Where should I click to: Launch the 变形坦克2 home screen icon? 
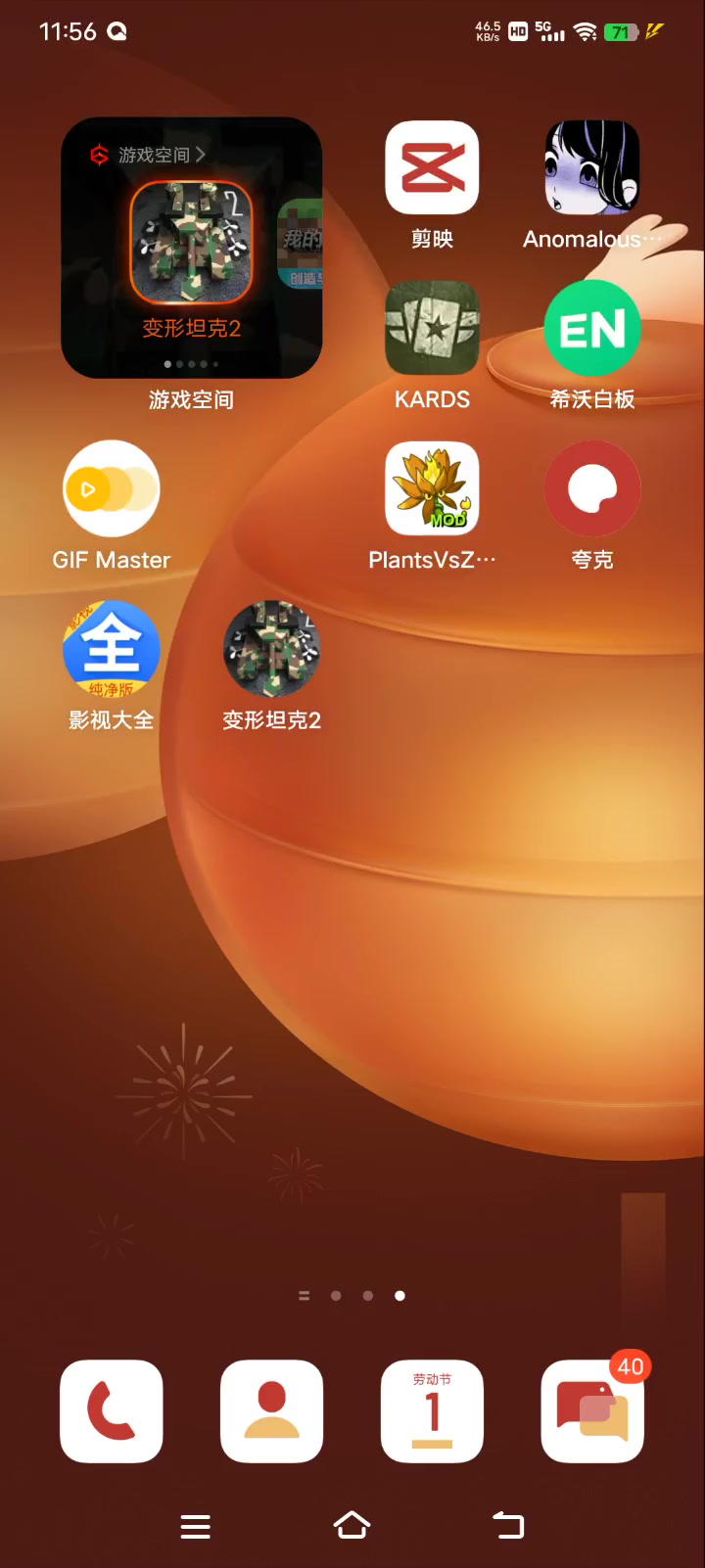tap(272, 649)
